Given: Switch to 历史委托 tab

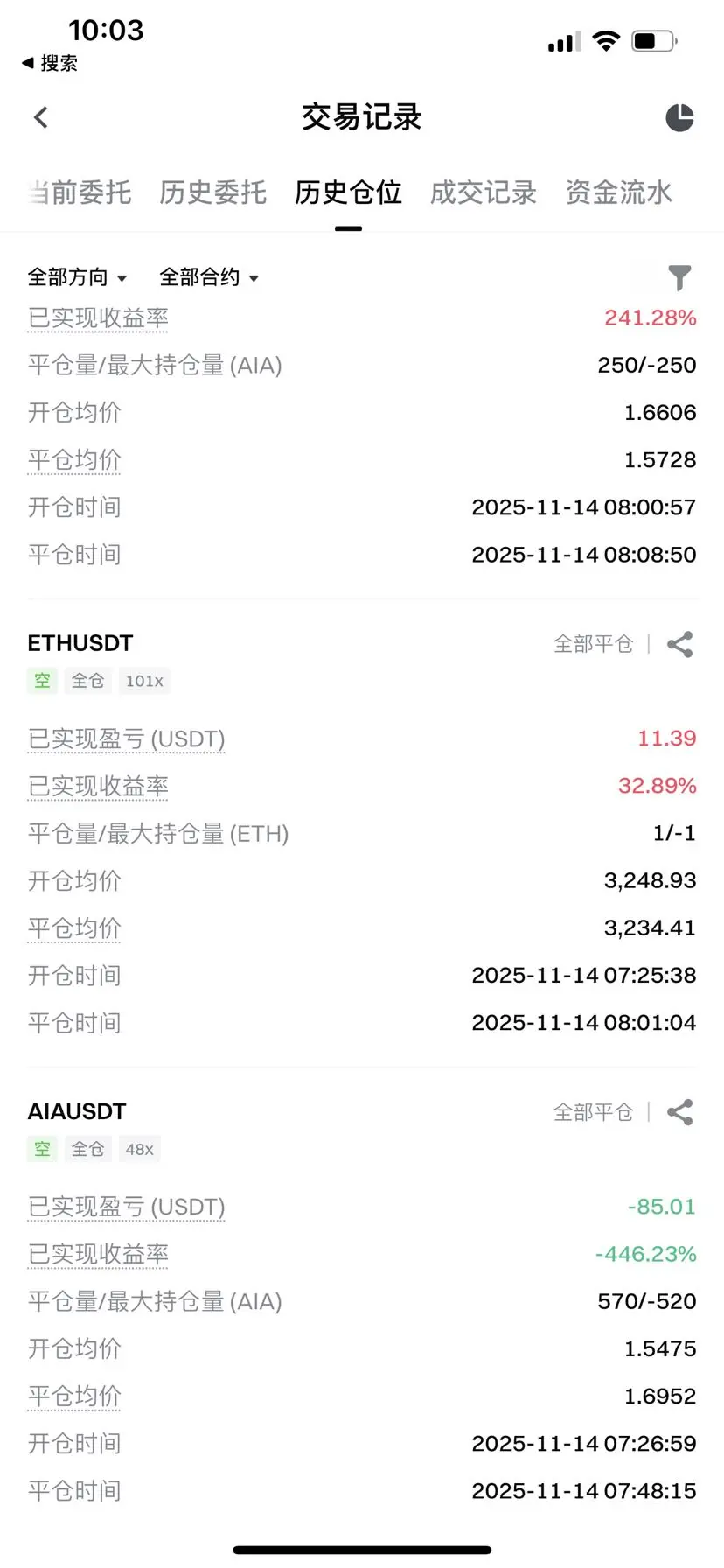Looking at the screenshot, I should 212,192.
